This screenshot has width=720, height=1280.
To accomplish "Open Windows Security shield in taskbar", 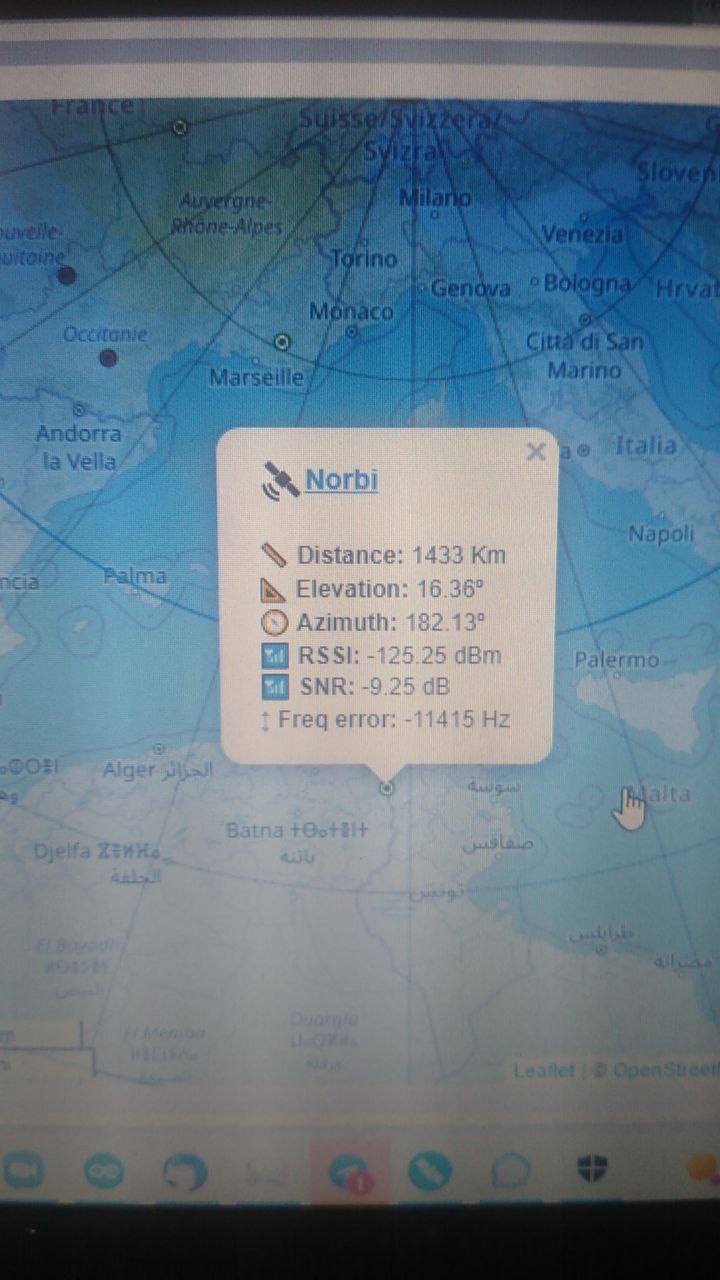I will [x=593, y=1168].
